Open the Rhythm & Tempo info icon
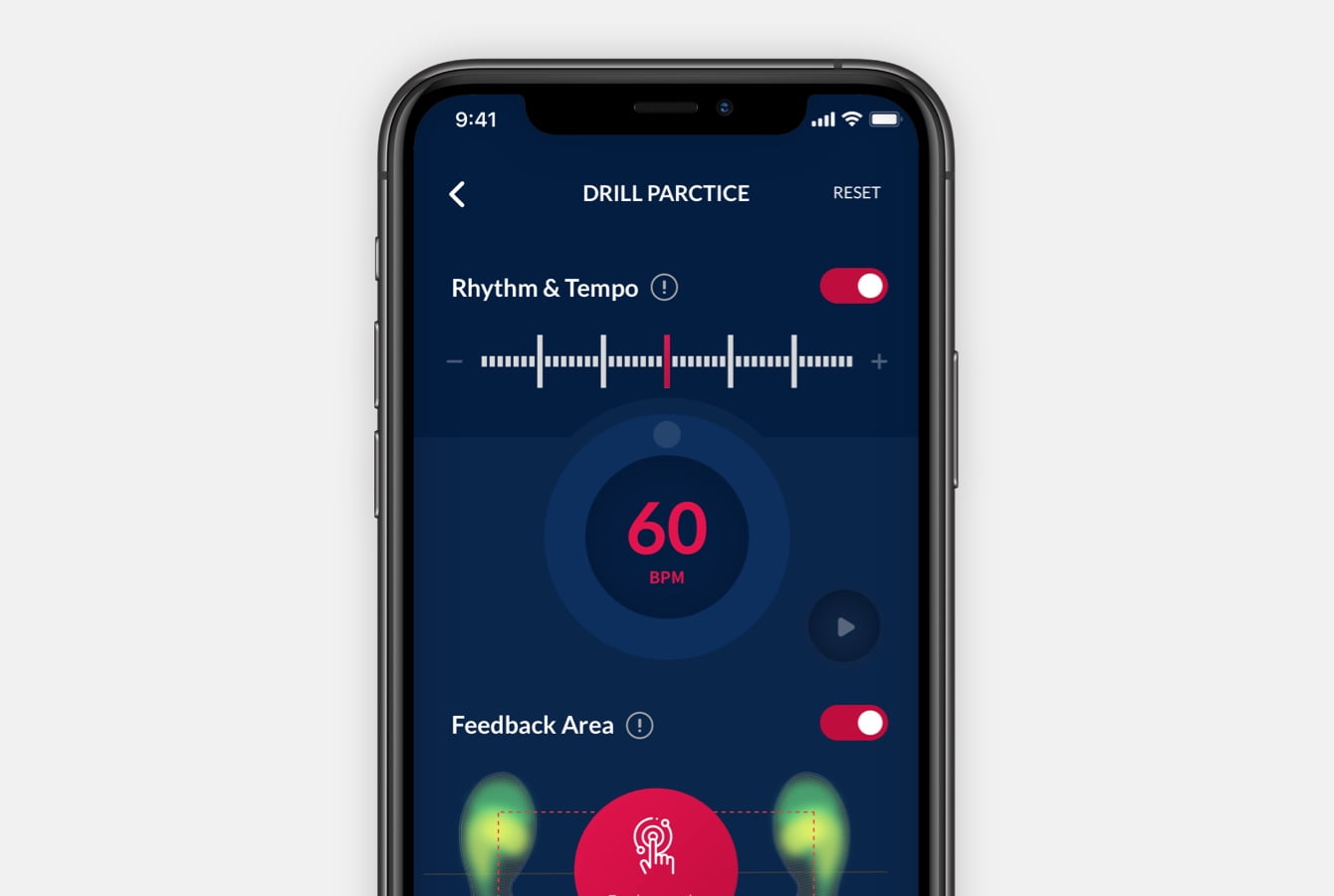1334x896 pixels. tap(664, 288)
